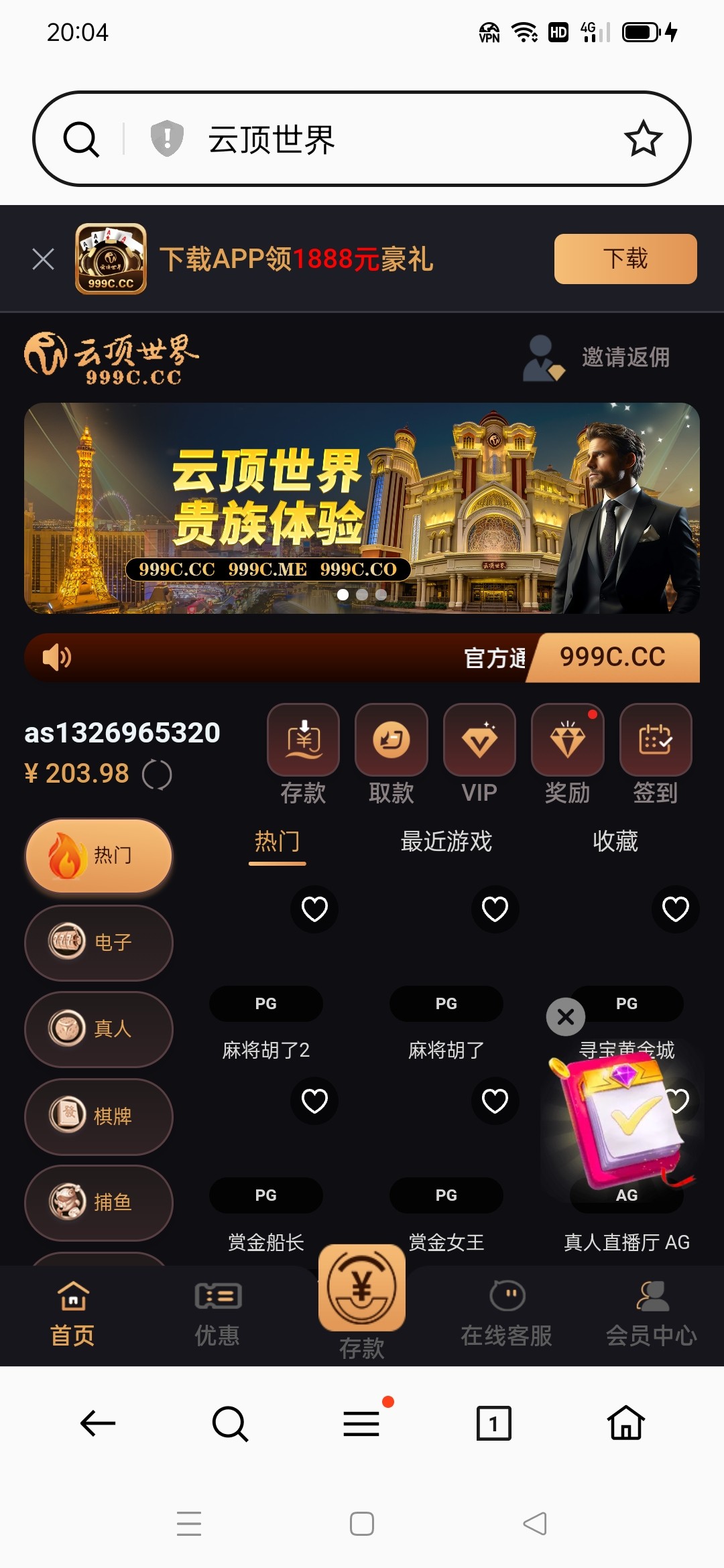Select the 捕鱼 fishing category
The width and height of the screenshot is (724, 1568).
point(99,1203)
